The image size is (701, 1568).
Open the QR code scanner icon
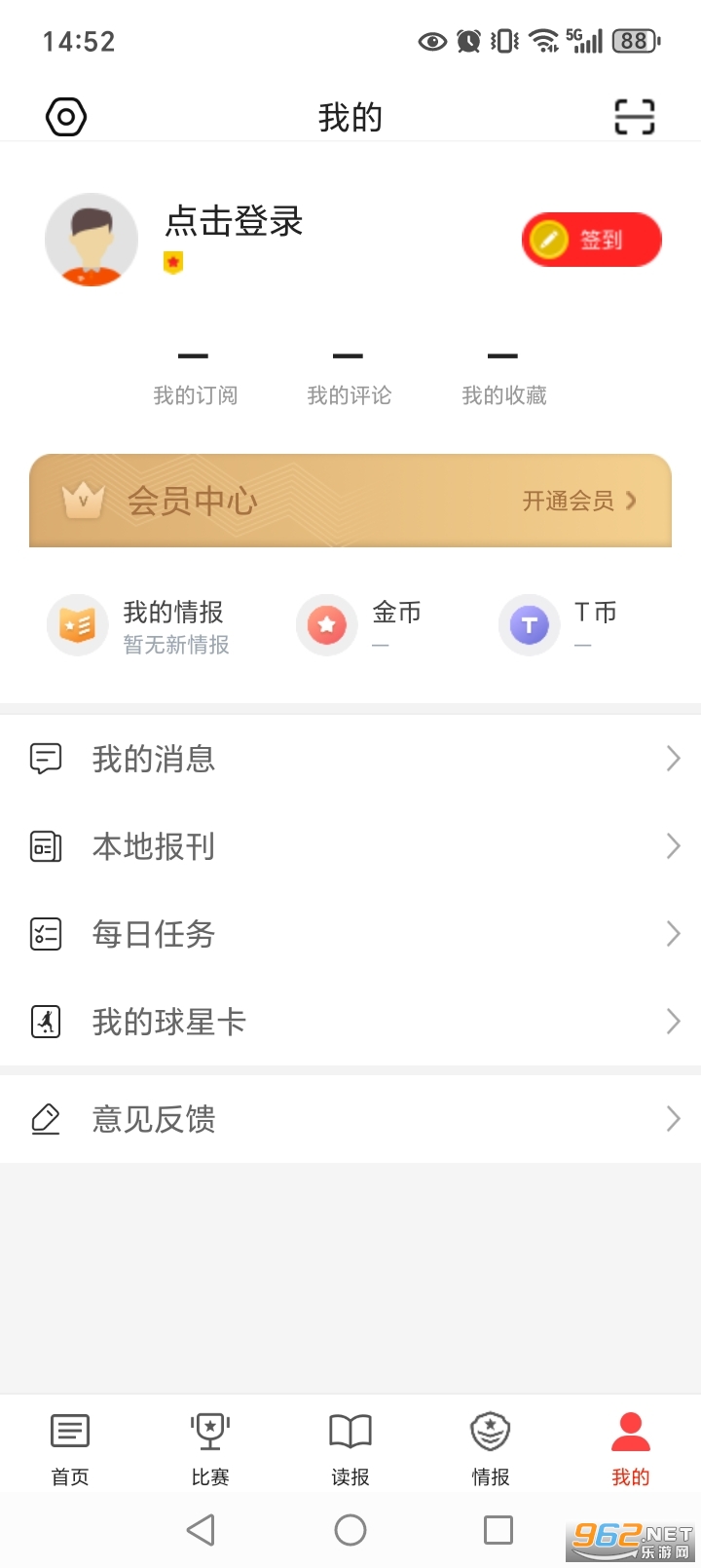pos(635,115)
